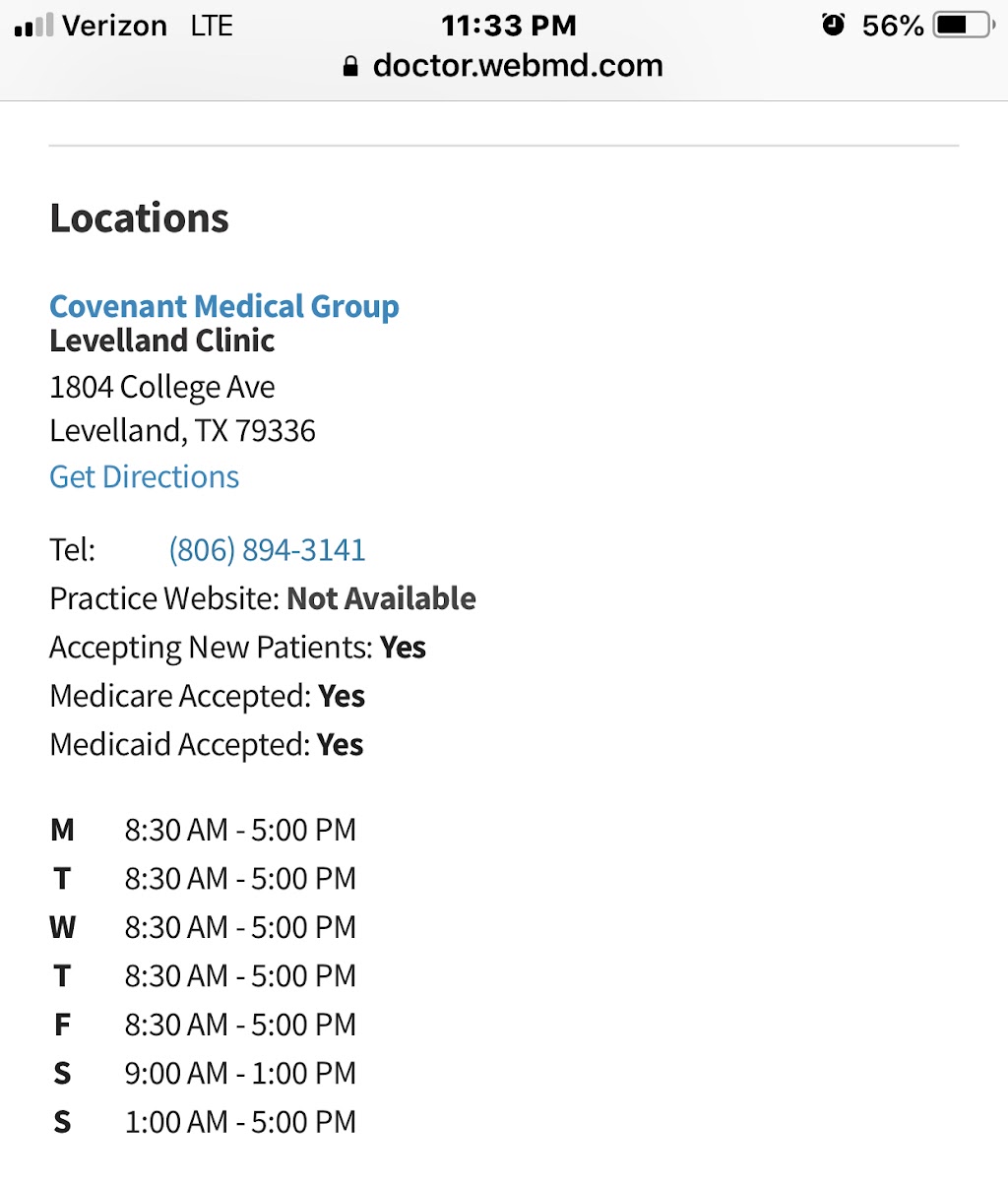
Task: Tap Get Directions for the clinic
Action: point(144,476)
